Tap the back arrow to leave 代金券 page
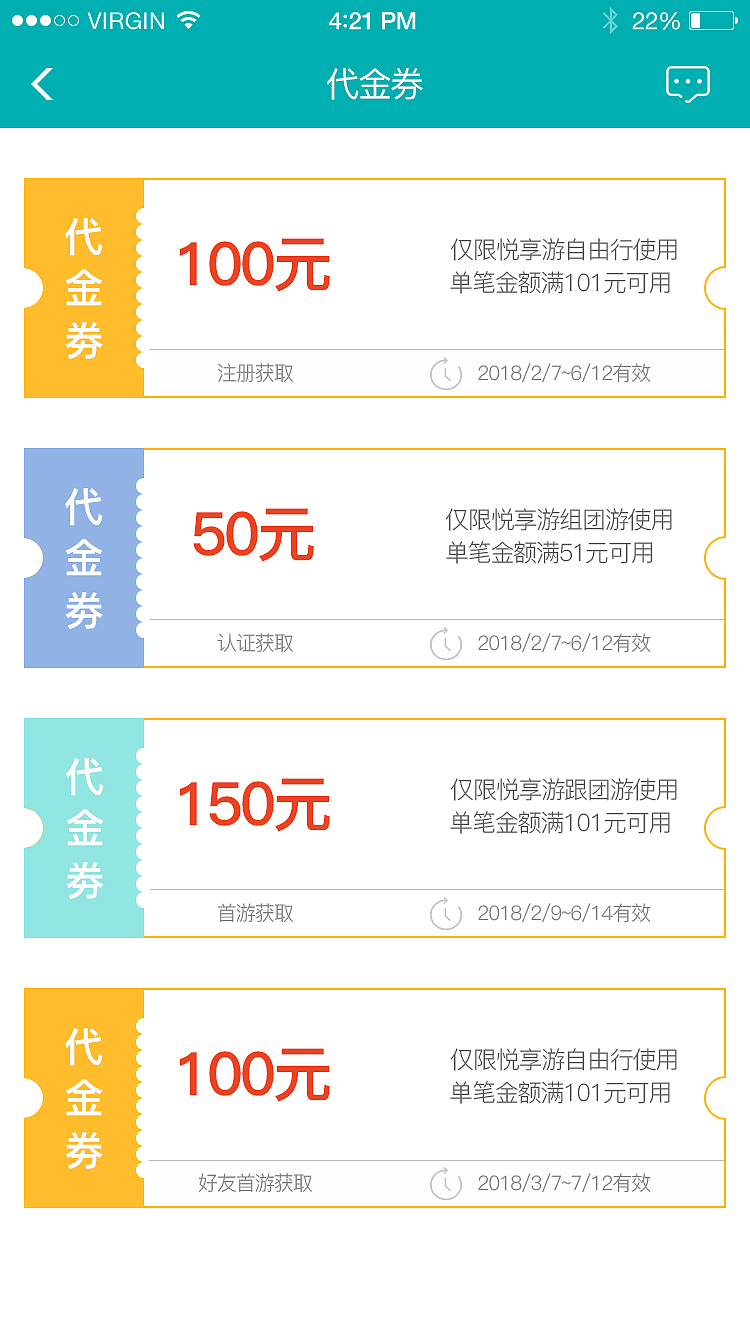Image resolution: width=750 pixels, height=1334 pixels. [42, 85]
